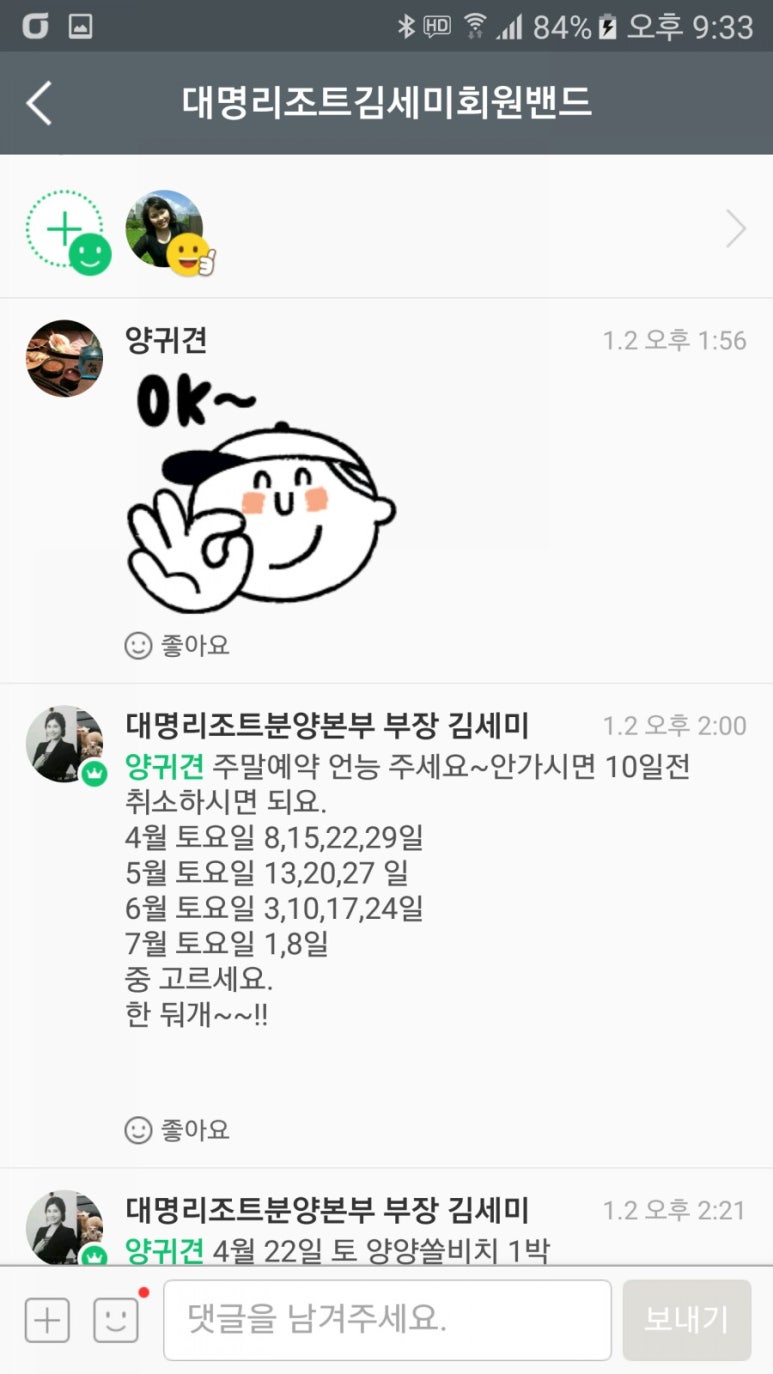The image size is (773, 1374).
Task: Add an emoji reaction with plus smiley
Action: (66, 231)
